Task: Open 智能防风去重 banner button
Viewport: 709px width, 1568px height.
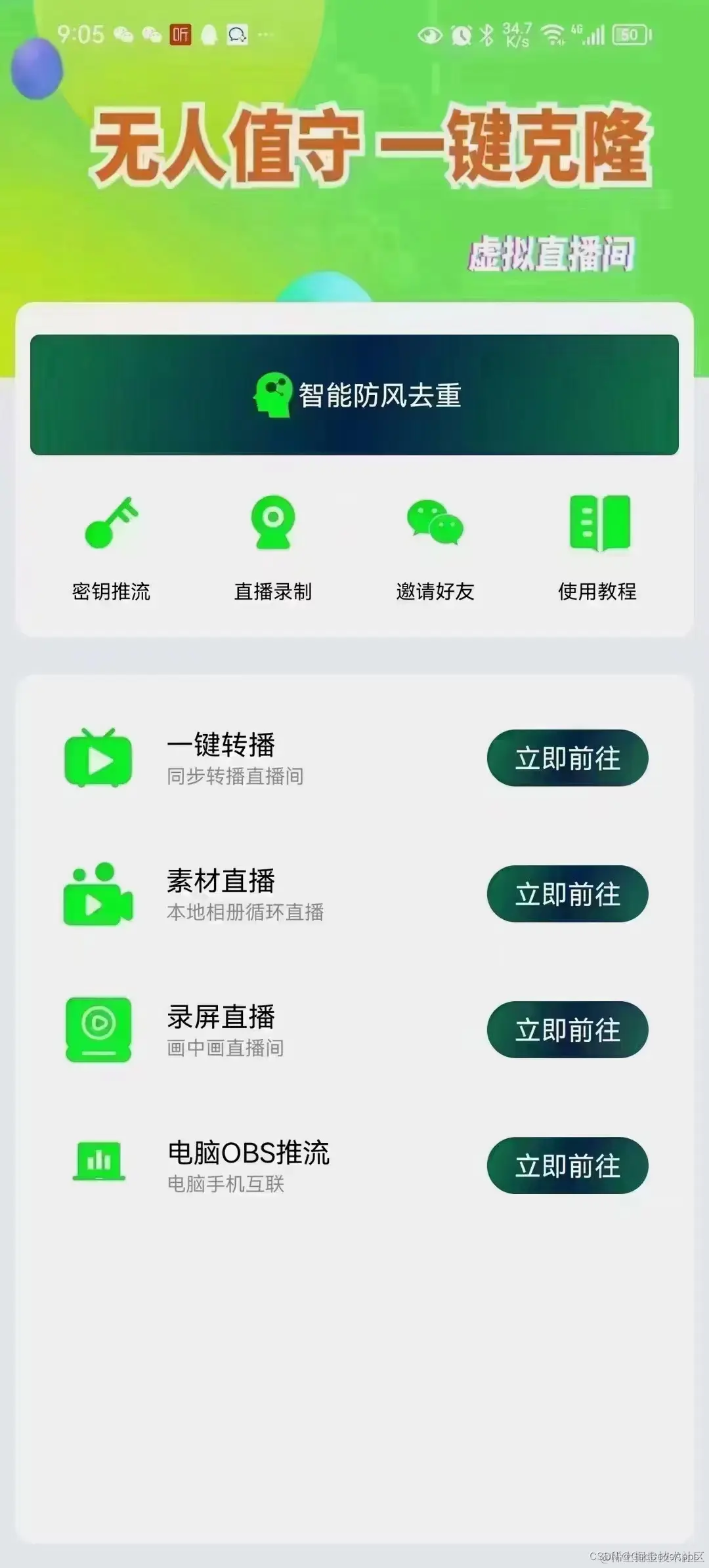Action: click(354, 395)
